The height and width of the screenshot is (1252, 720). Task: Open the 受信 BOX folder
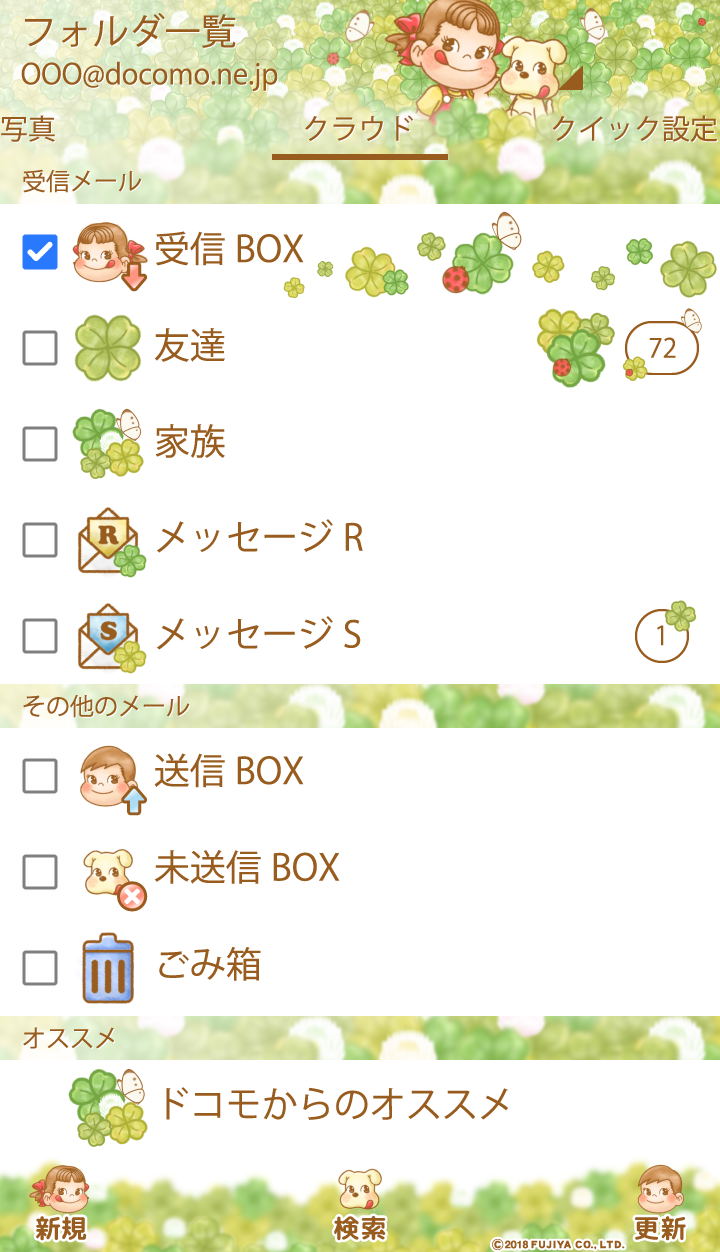click(x=228, y=251)
